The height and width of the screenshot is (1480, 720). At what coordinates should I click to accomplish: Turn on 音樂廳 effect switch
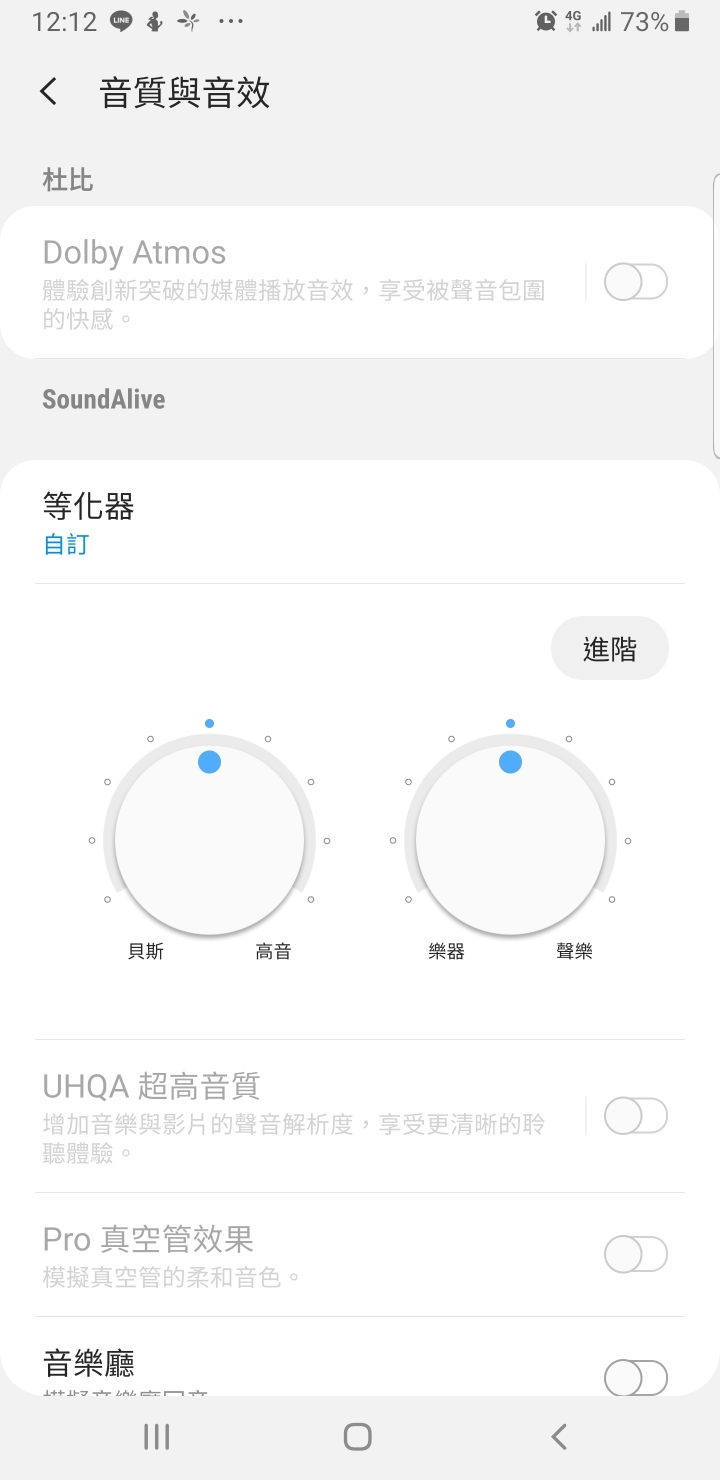tap(636, 1378)
